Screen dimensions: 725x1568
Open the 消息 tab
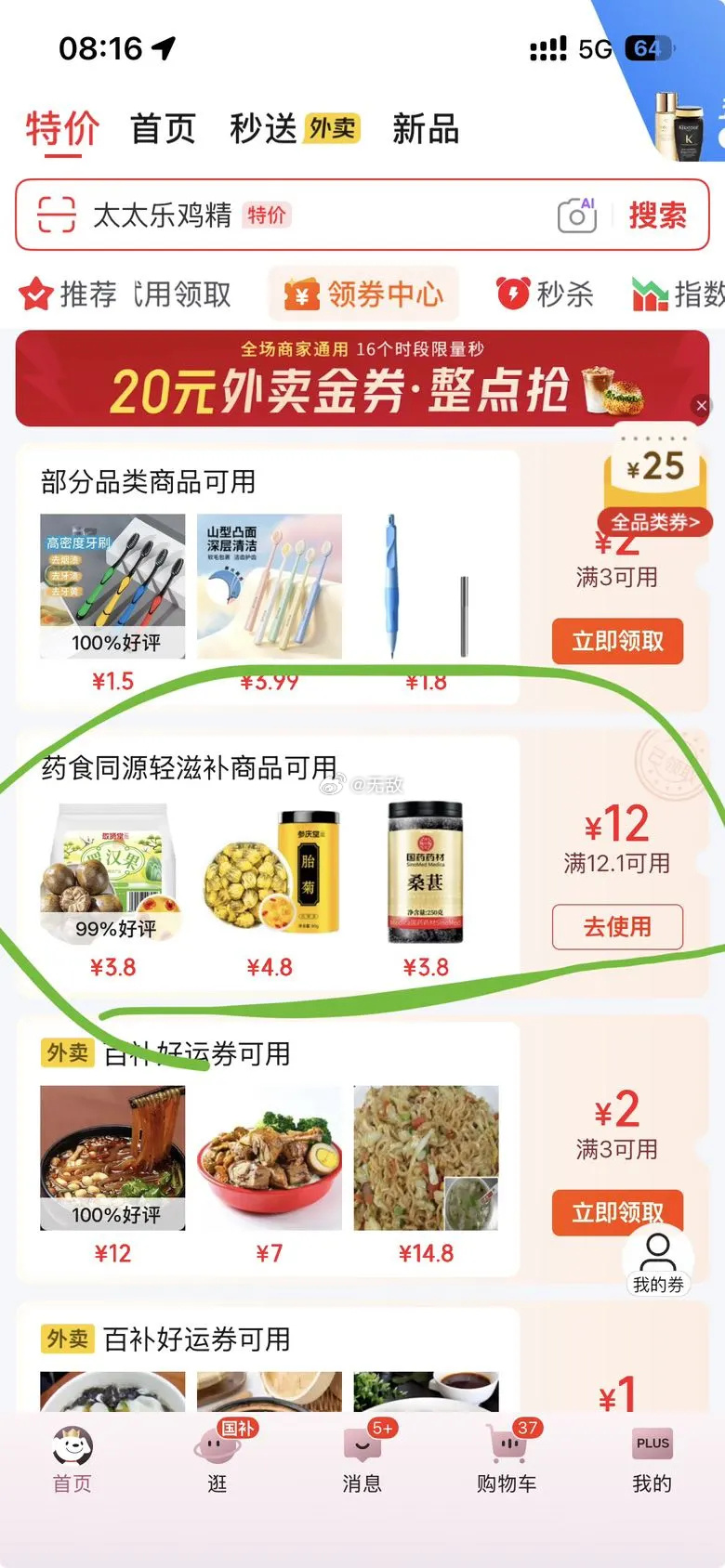point(362,1458)
